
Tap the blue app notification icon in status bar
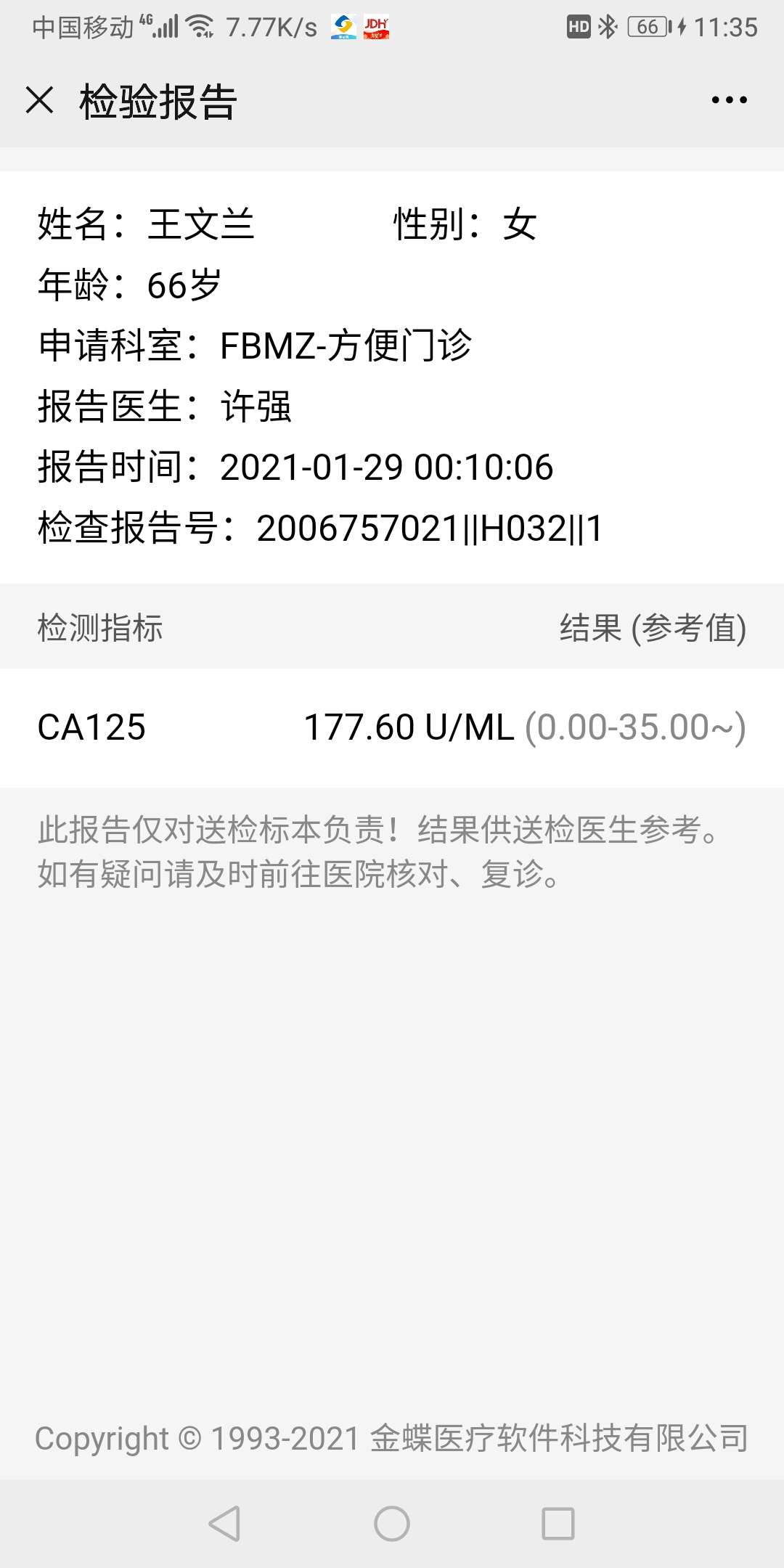click(x=343, y=27)
